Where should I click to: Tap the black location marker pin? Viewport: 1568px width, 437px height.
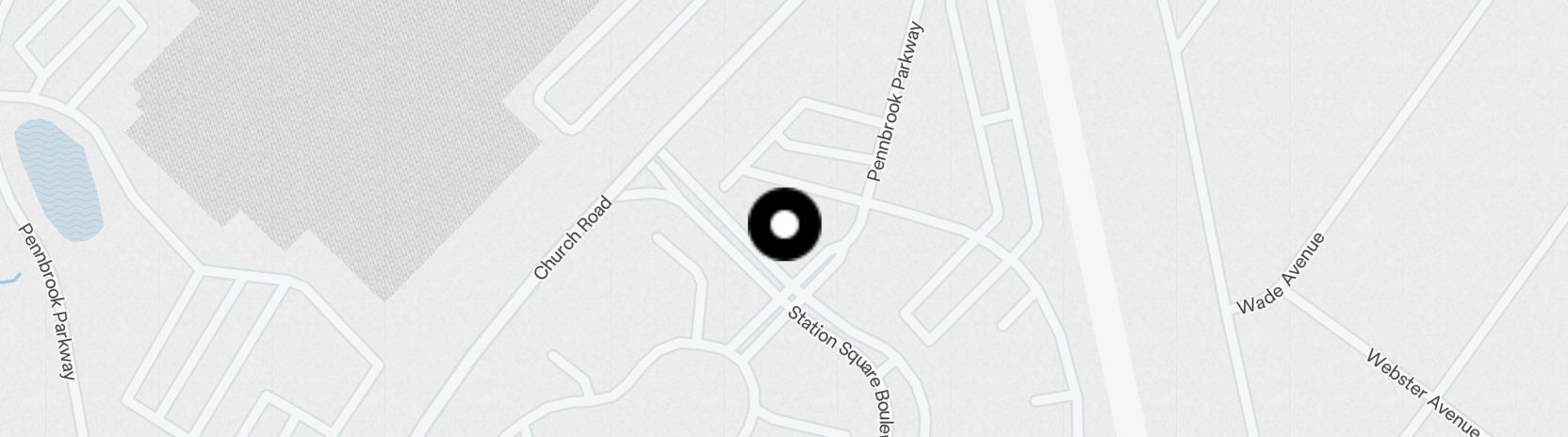point(784,225)
